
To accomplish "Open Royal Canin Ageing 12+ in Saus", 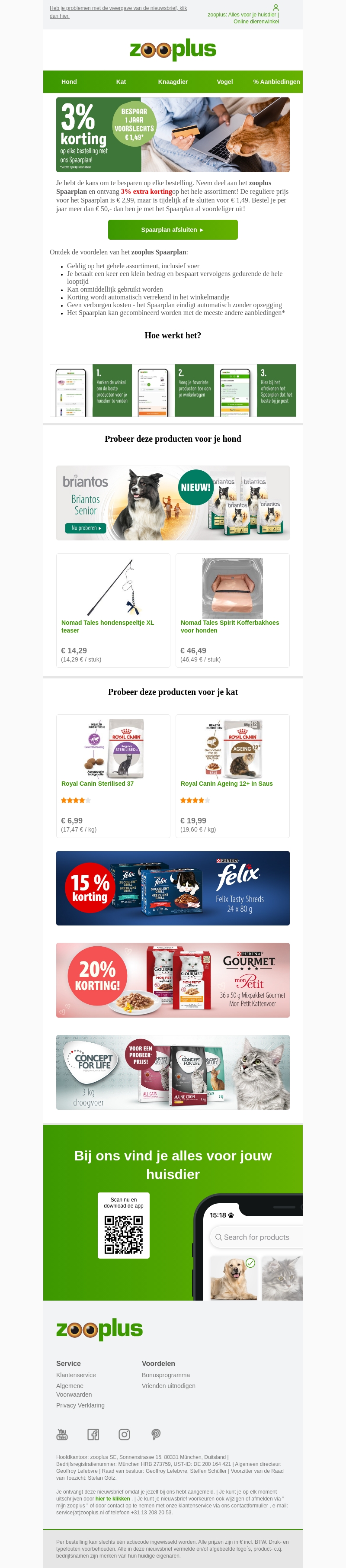I will (x=226, y=784).
